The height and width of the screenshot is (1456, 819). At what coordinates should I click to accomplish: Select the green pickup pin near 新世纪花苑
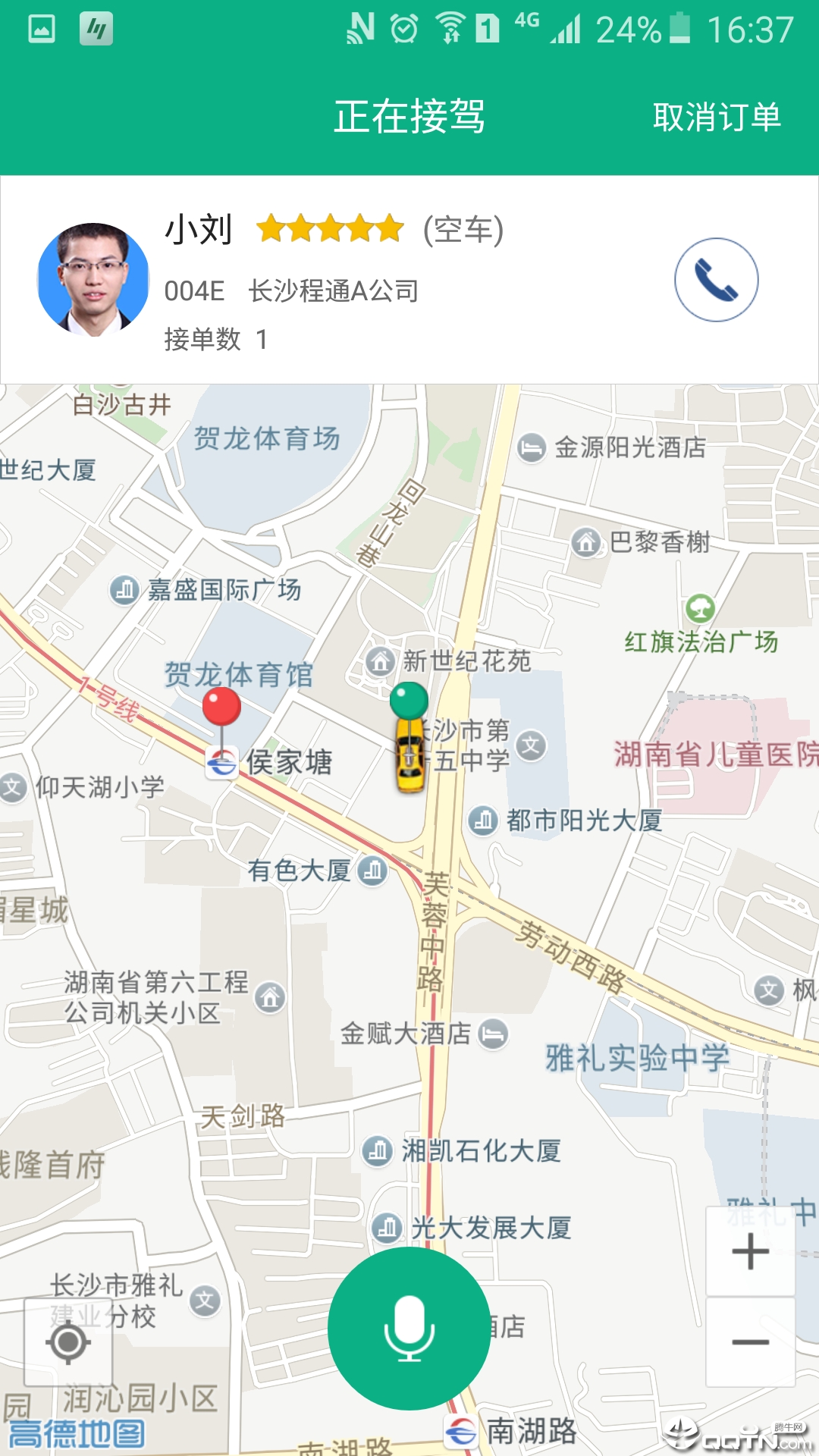tap(408, 701)
